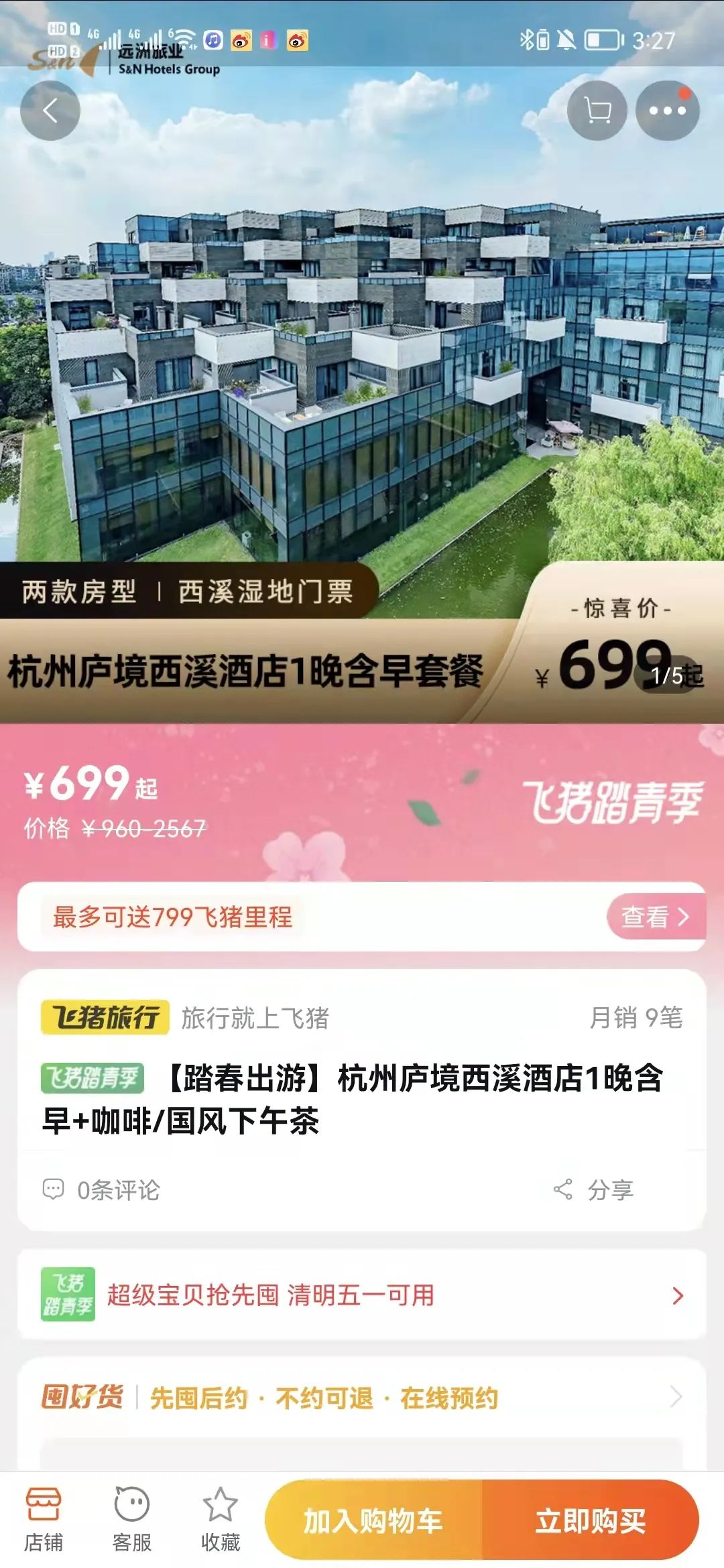Open the 飞猪旅行 store banner
This screenshot has width=724, height=1568.
click(105, 1017)
